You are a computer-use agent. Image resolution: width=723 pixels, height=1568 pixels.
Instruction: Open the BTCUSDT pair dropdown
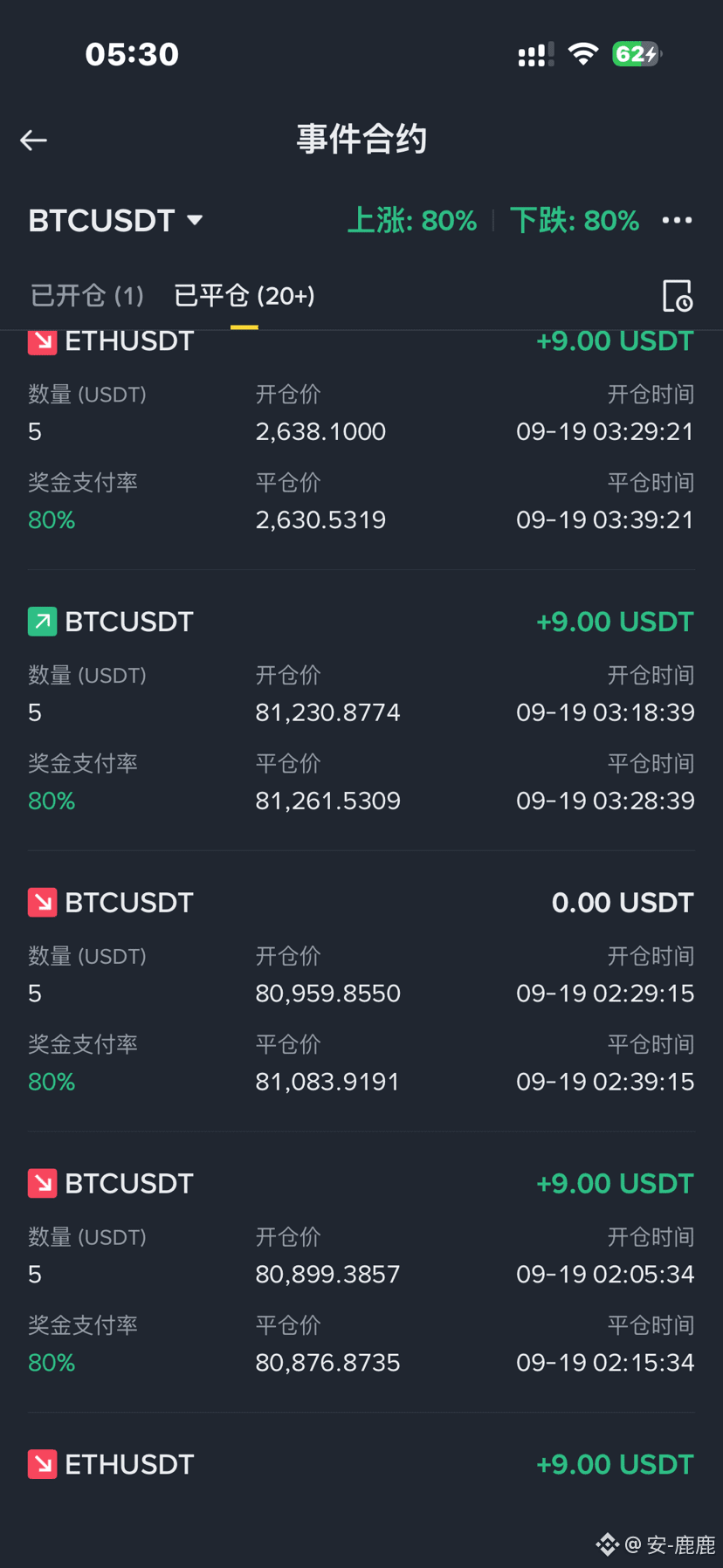(115, 221)
